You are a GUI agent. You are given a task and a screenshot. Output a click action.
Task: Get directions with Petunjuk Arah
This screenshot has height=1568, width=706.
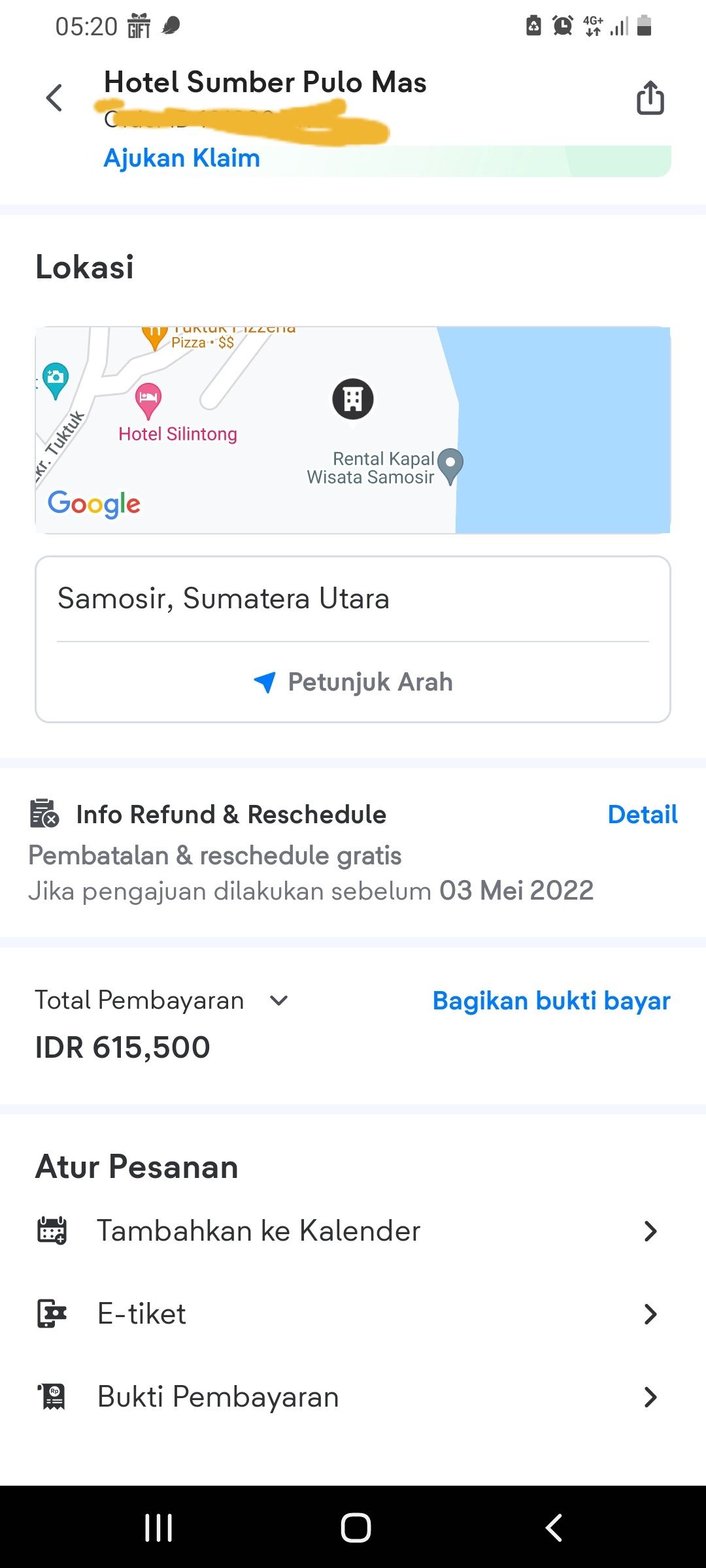click(x=353, y=681)
